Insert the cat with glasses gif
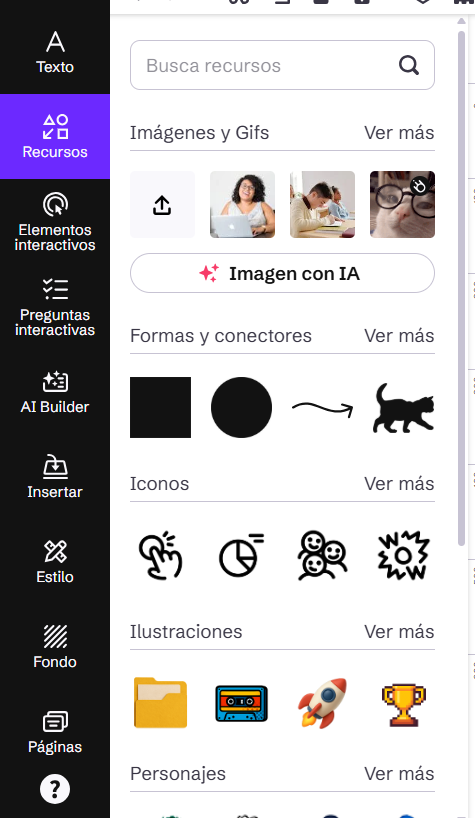 [402, 204]
